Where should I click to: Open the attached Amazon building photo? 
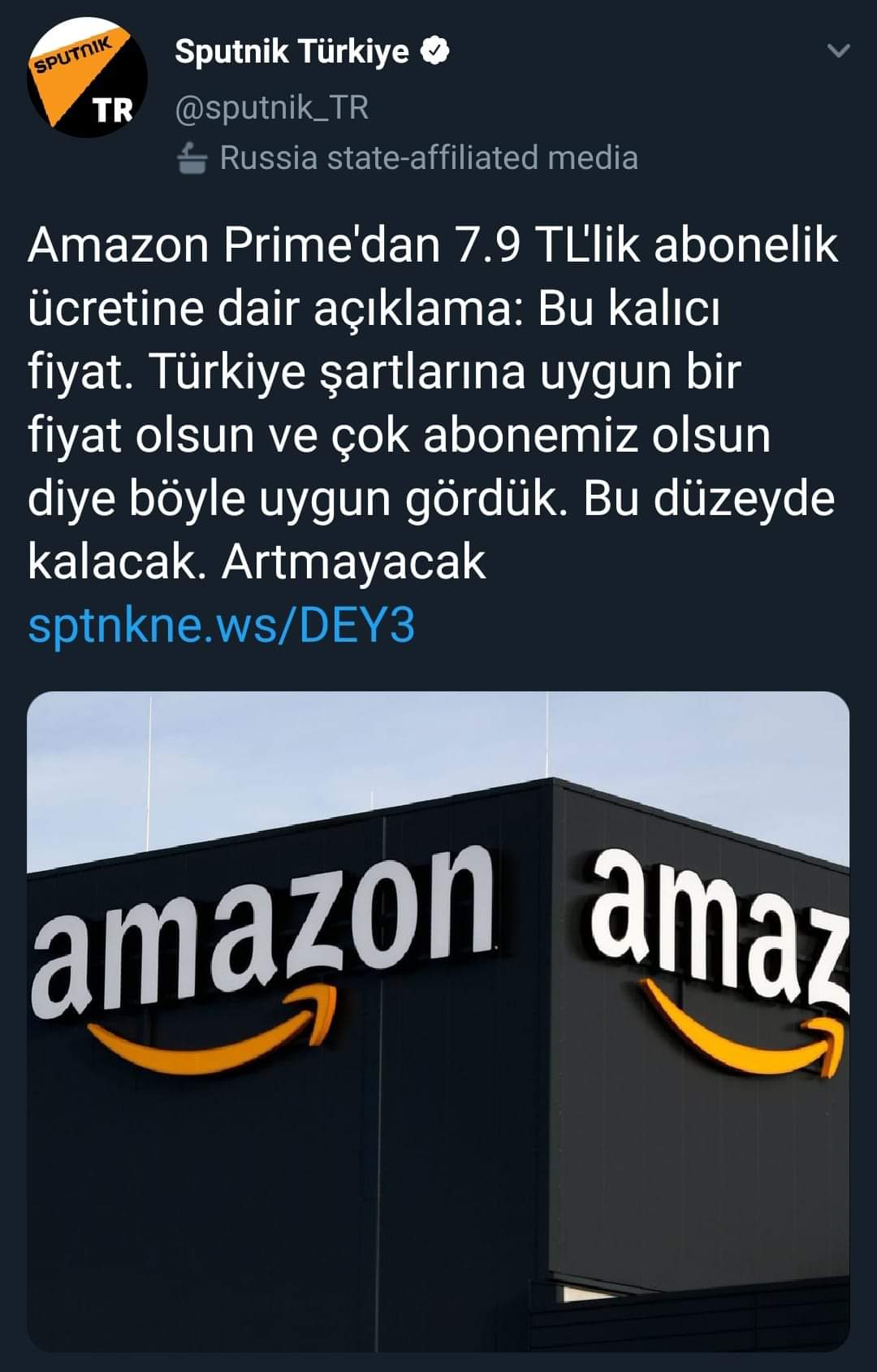coord(438,1020)
